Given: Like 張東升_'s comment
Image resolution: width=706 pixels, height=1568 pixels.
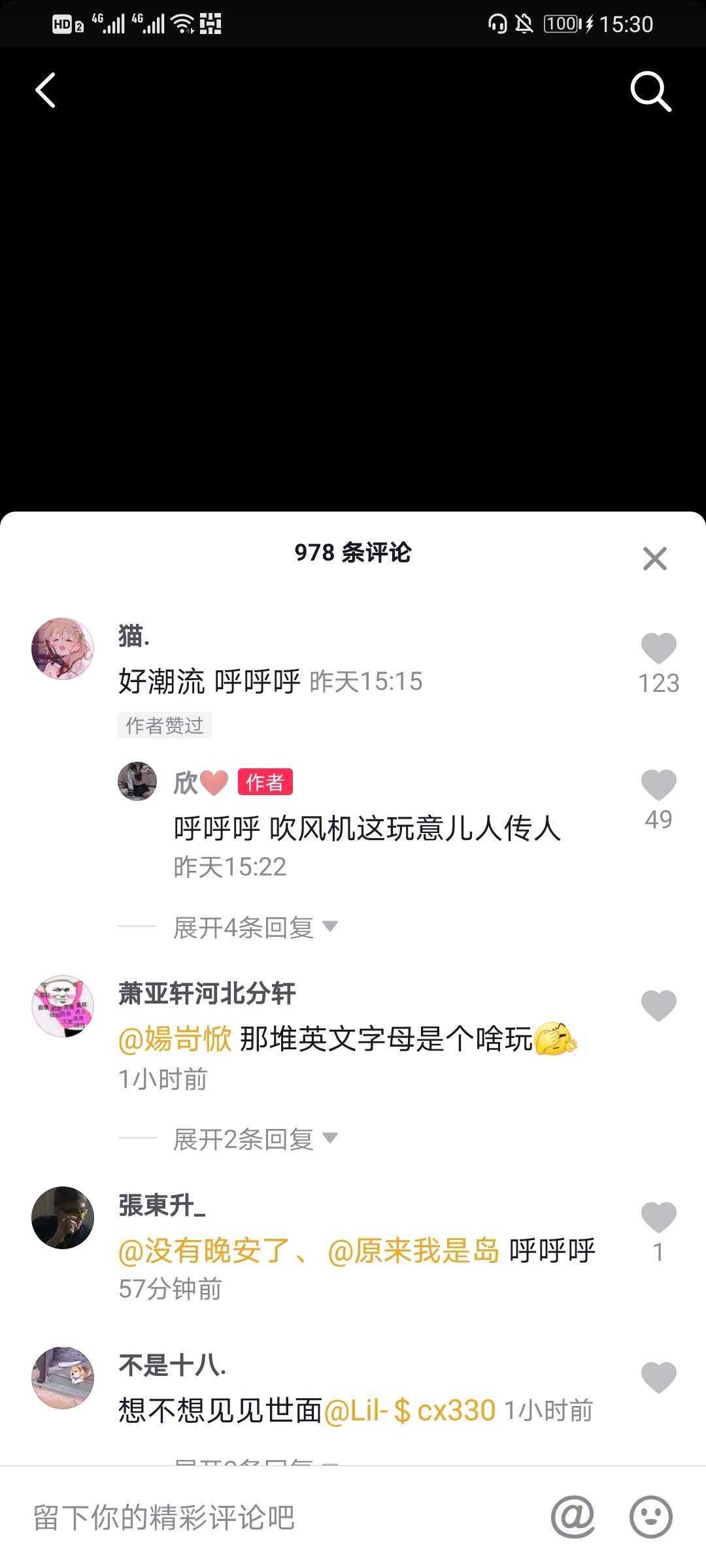Looking at the screenshot, I should coord(658,1217).
